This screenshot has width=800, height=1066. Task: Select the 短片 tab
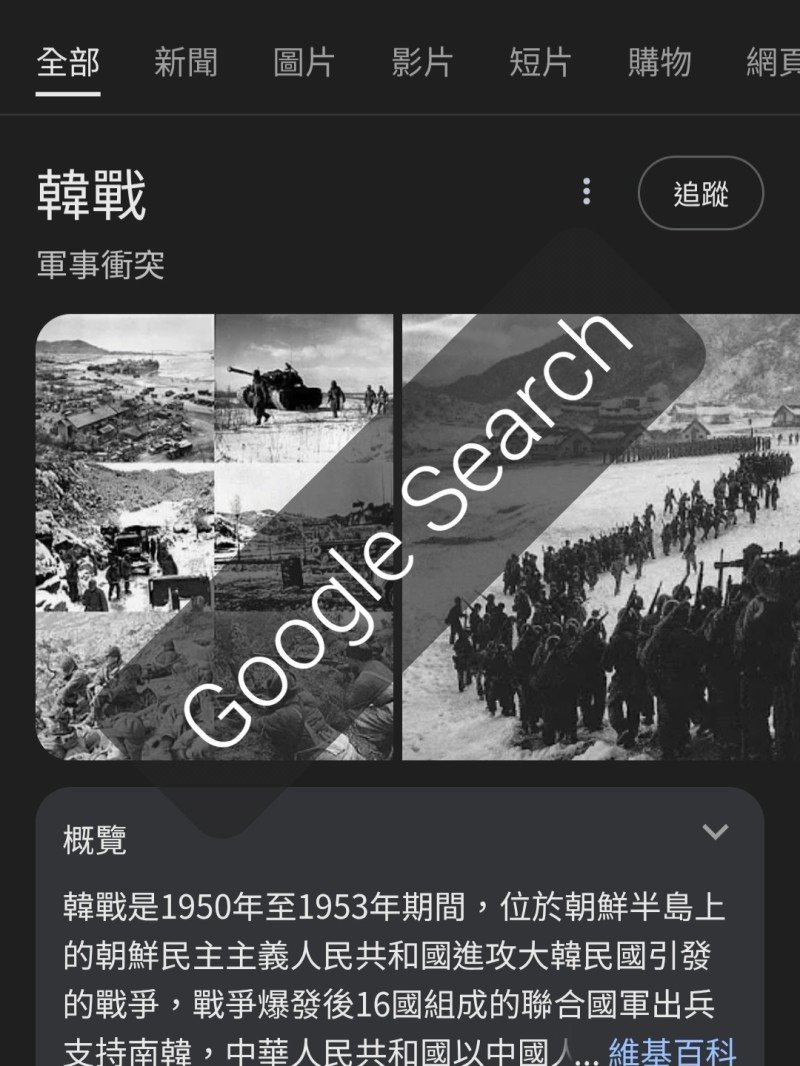540,63
